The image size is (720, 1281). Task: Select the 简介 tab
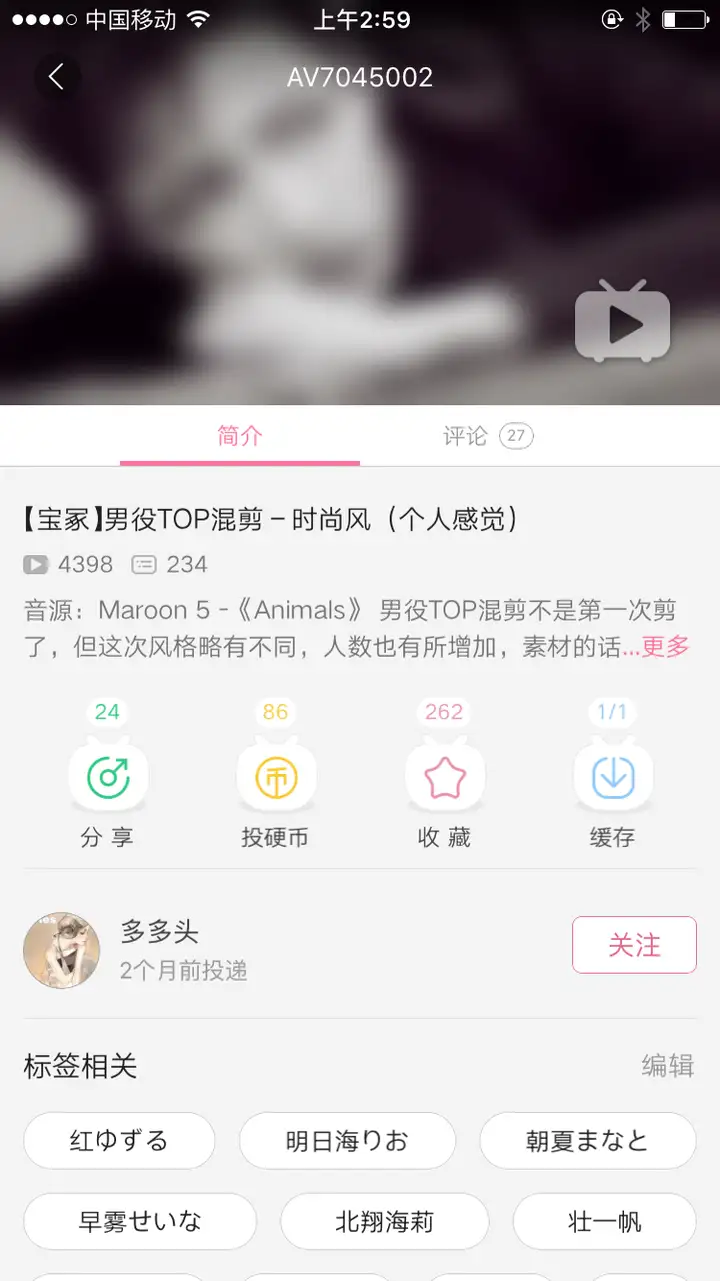pyautogui.click(x=240, y=436)
